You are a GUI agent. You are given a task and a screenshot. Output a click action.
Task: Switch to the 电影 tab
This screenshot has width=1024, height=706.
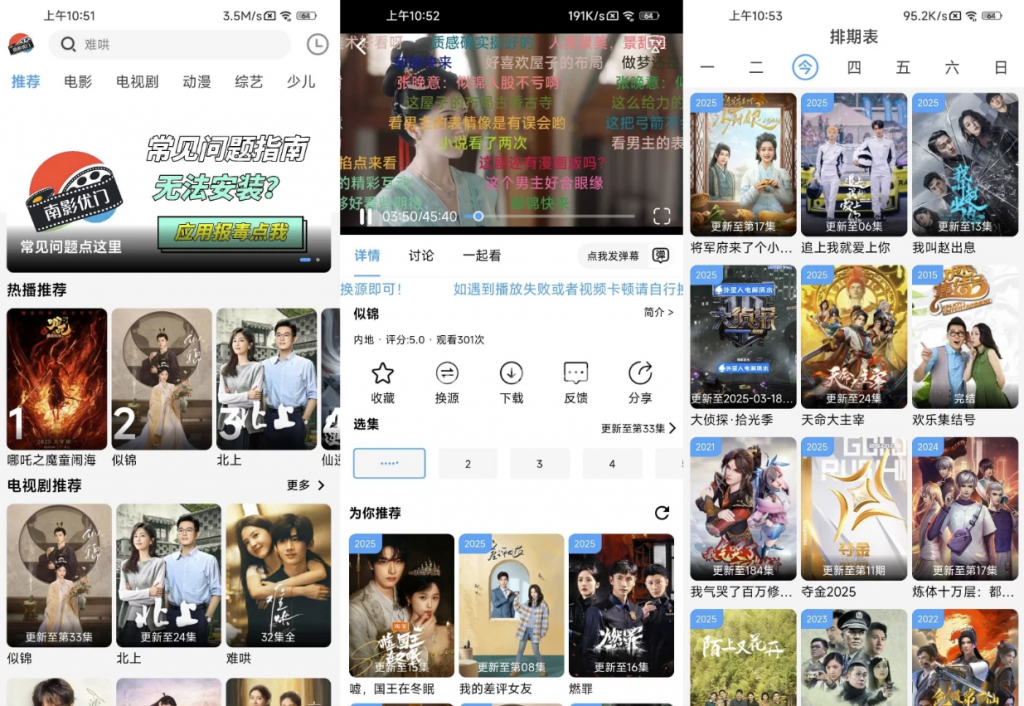(78, 82)
